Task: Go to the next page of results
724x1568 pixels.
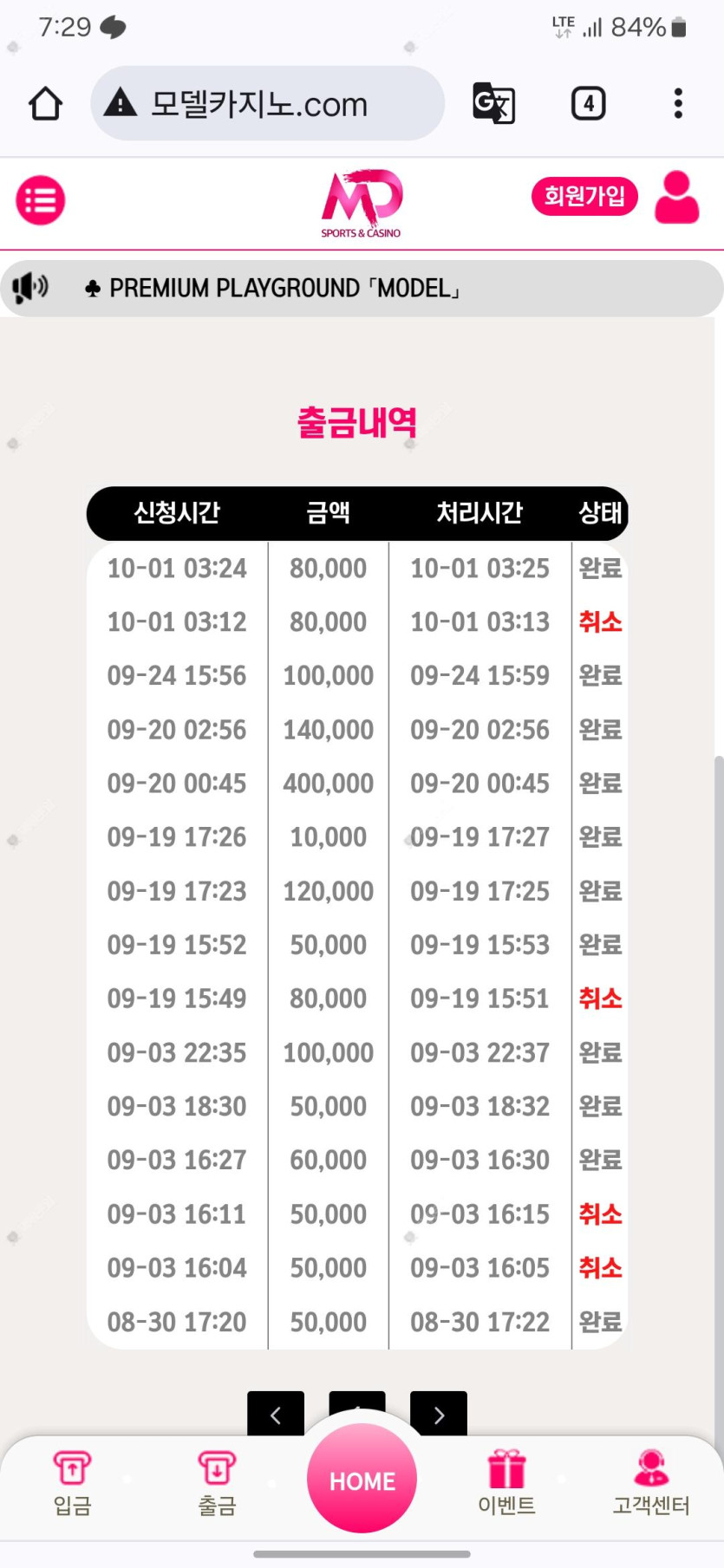Action: click(x=439, y=1414)
